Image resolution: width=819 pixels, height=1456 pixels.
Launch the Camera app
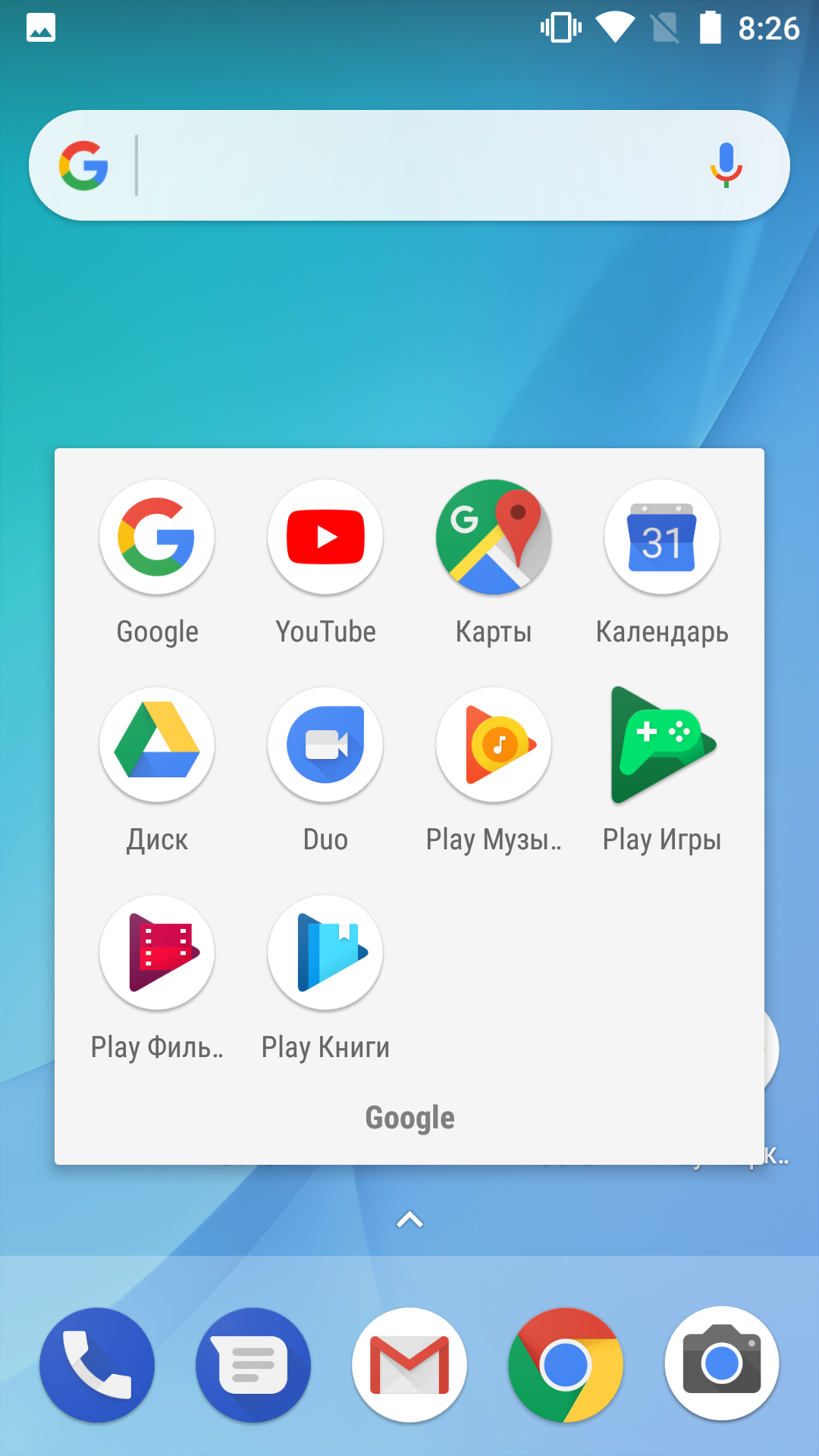coord(722,1364)
